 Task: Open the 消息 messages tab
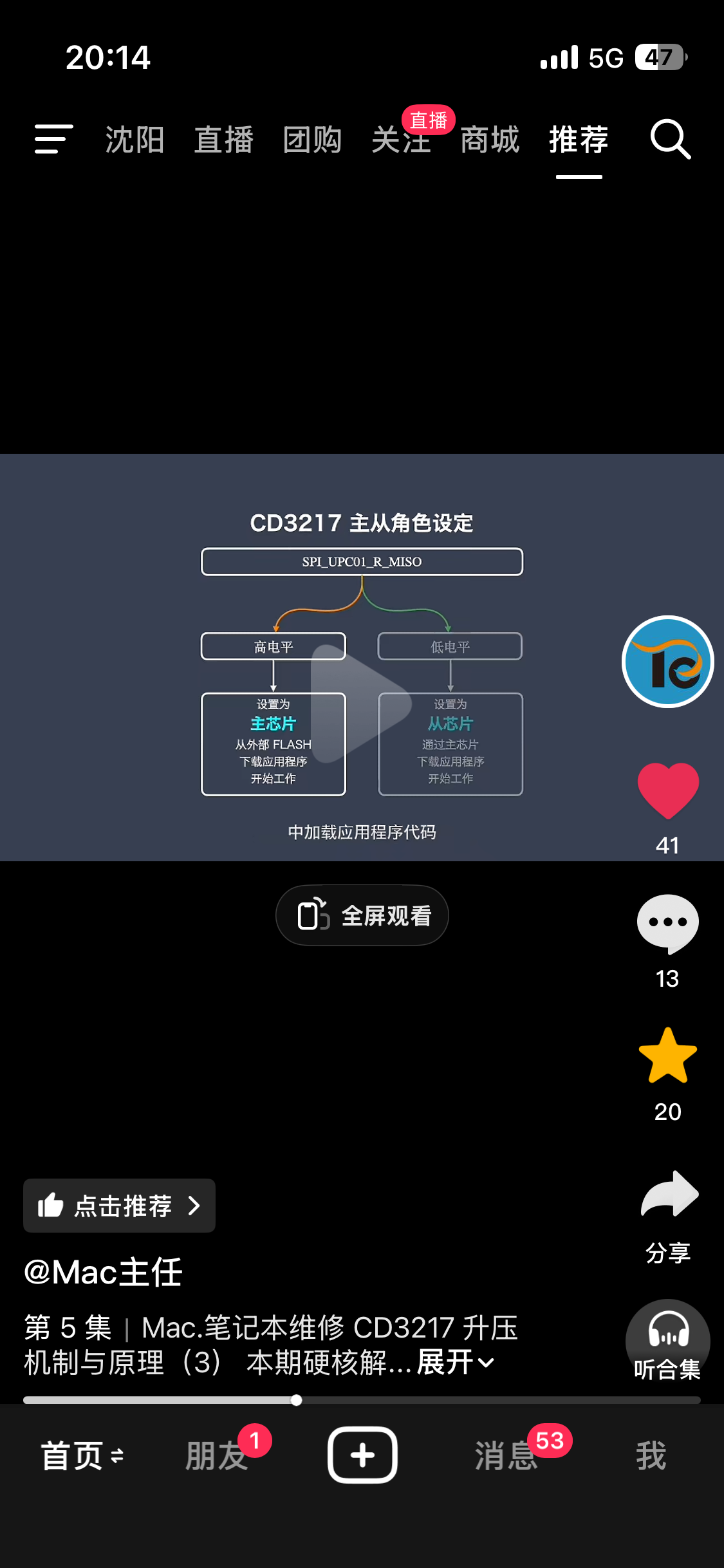pyautogui.click(x=506, y=1455)
